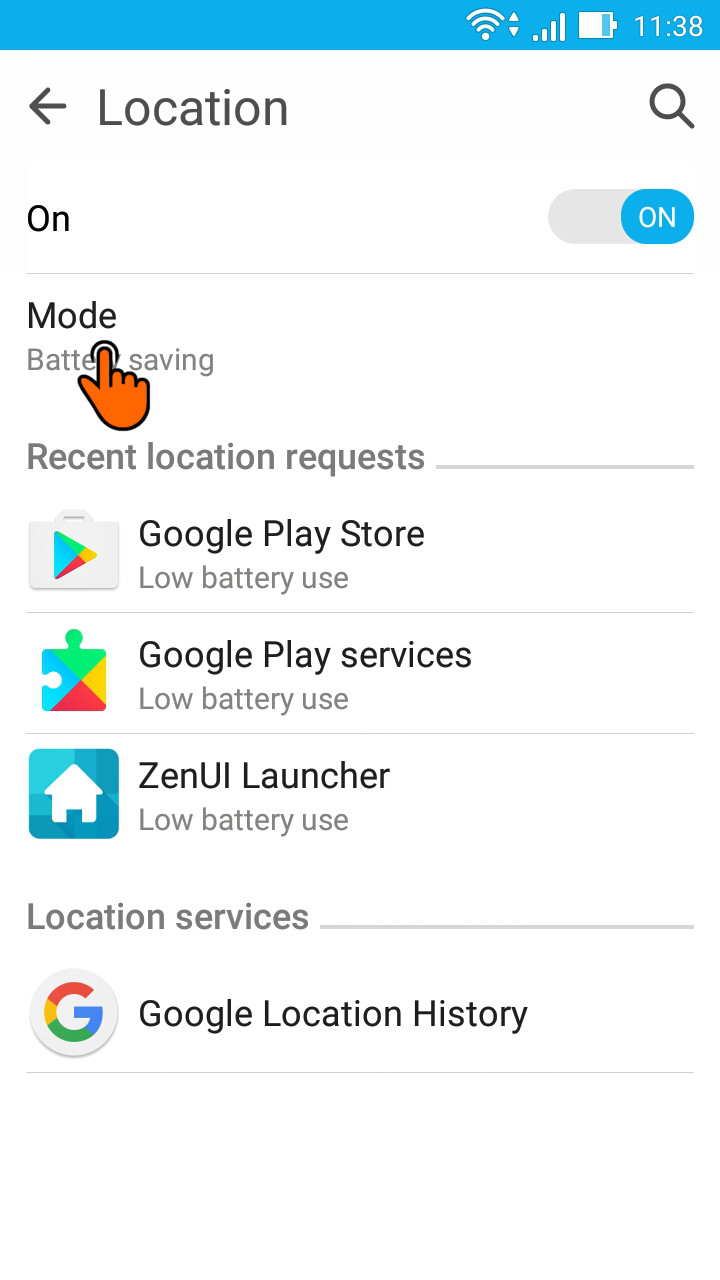Open Google Location History
720x1280 pixels.
(360, 1014)
